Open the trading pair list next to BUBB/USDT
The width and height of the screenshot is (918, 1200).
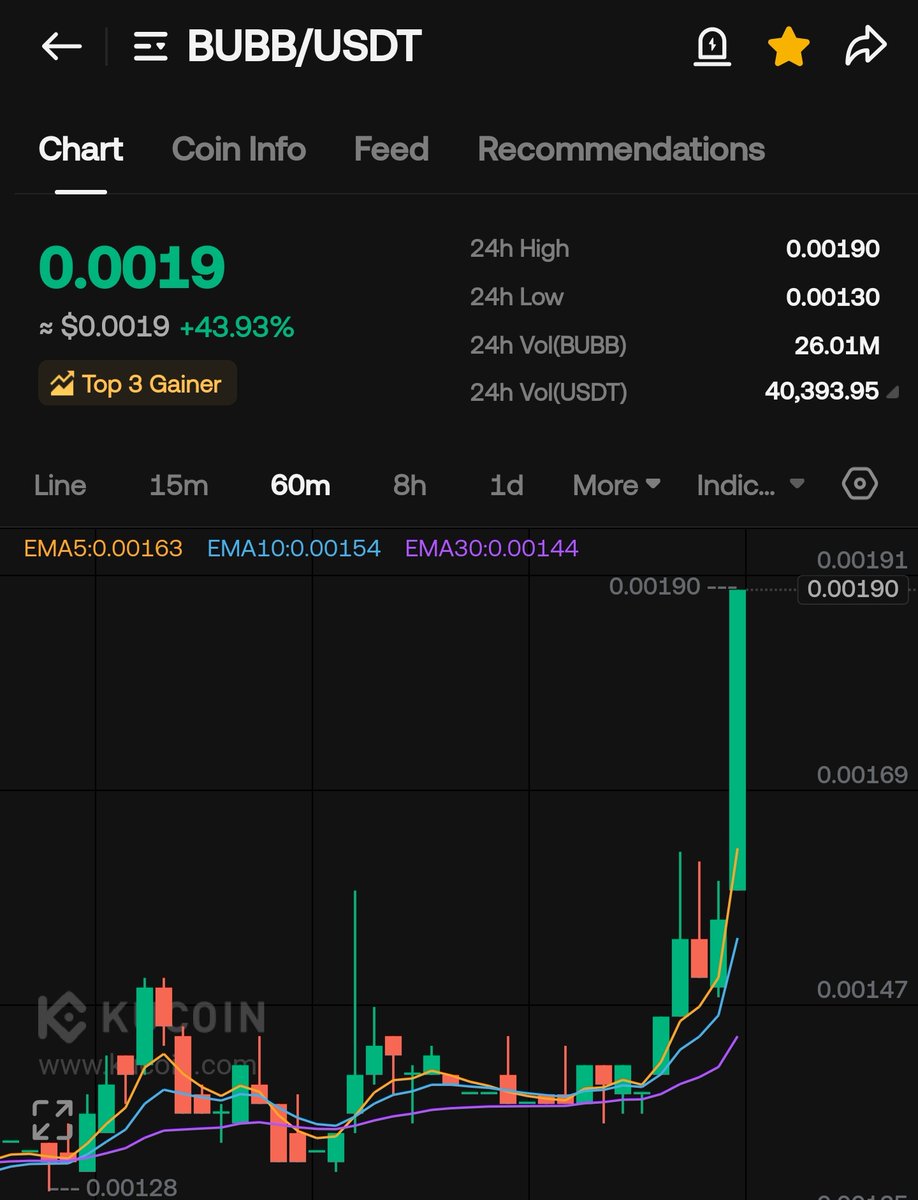click(151, 47)
